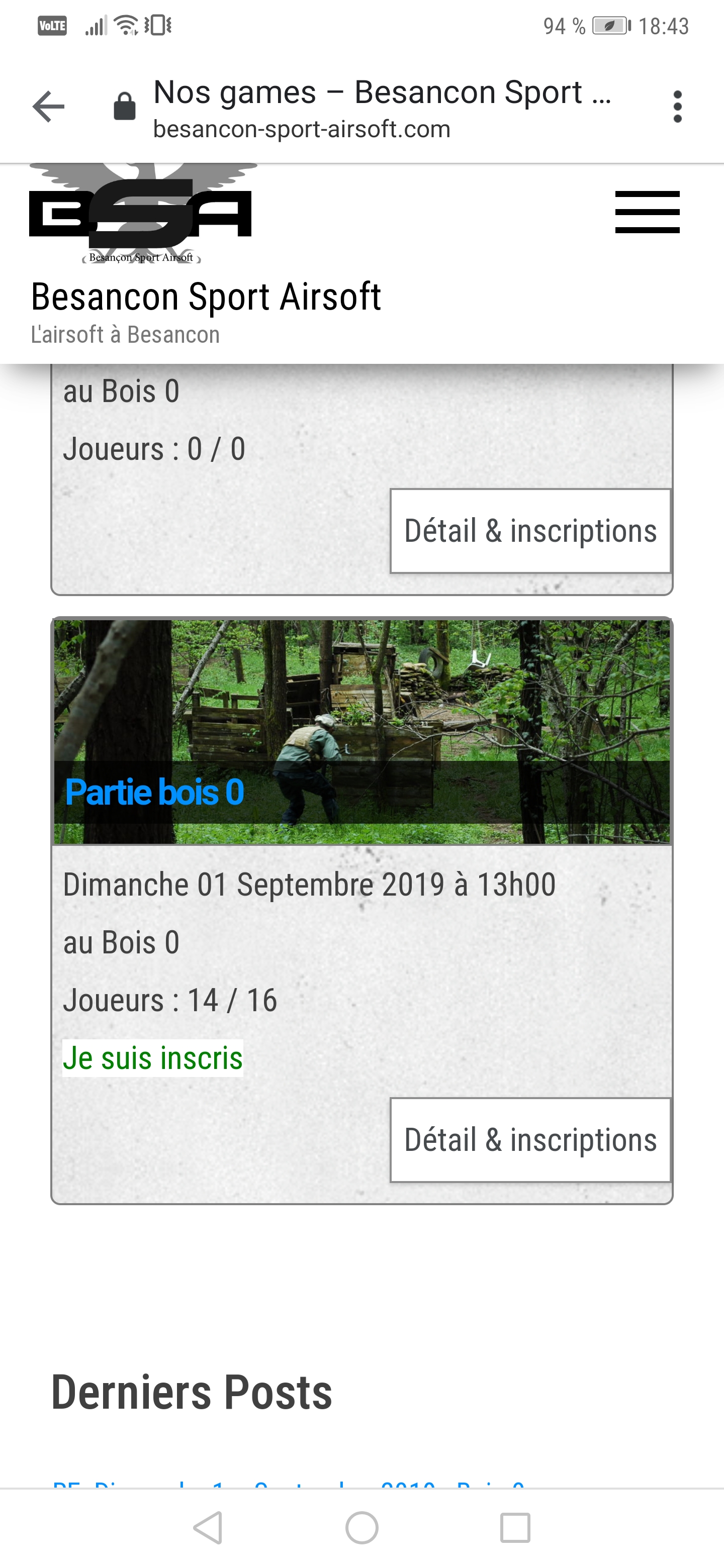Open the Besancon Sport Airsoft site title
The height and width of the screenshot is (1568, 724).
click(x=206, y=297)
